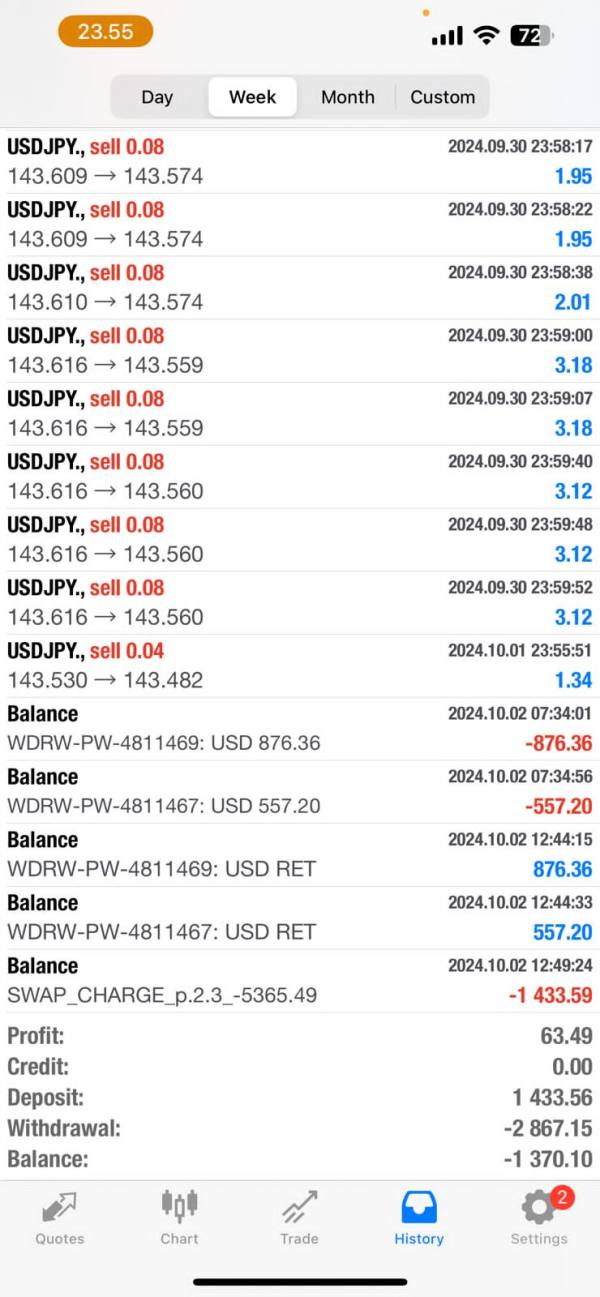This screenshot has height=1297, width=600.
Task: Switch to the Trade tab
Action: (x=299, y=1218)
